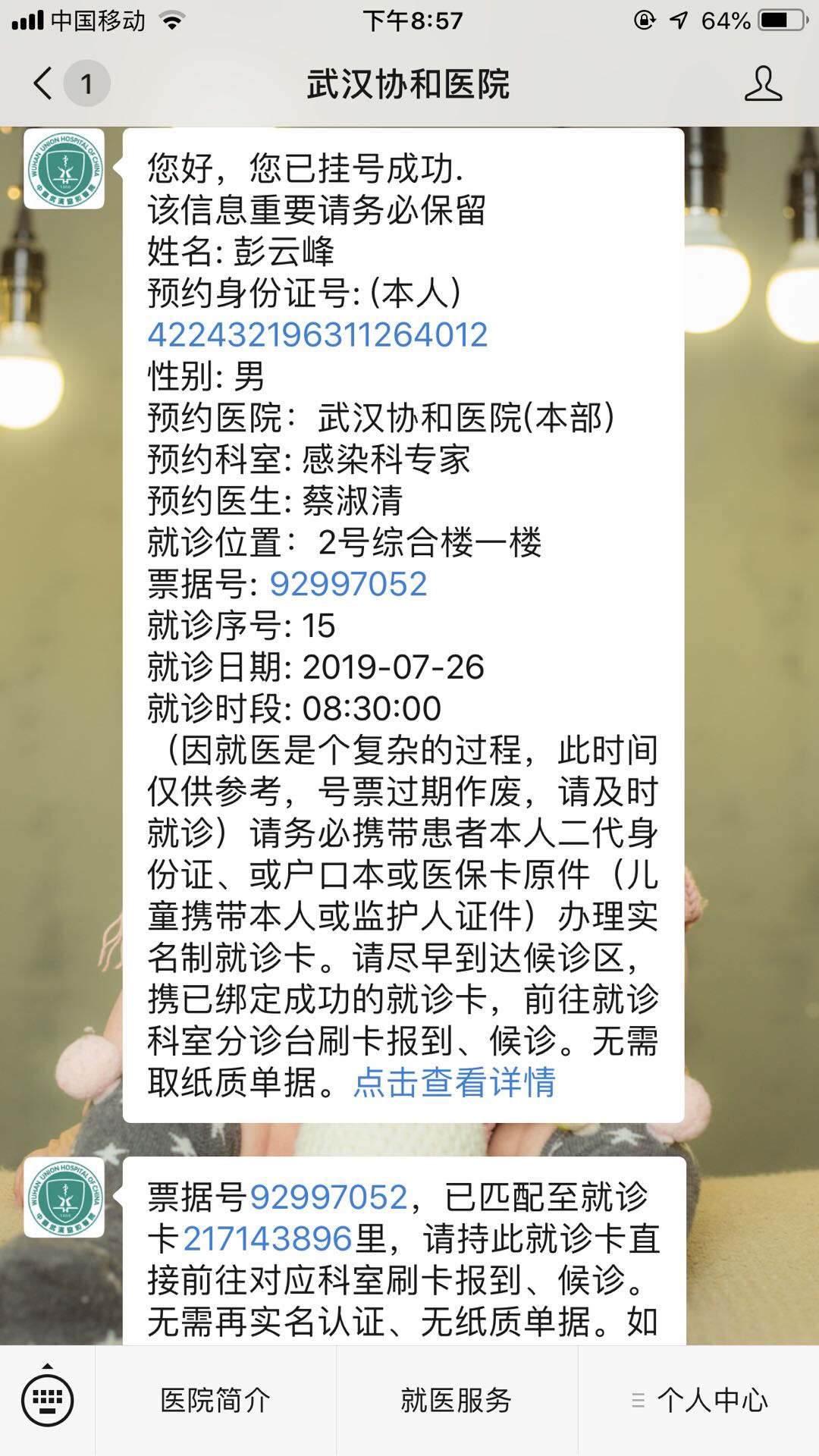Image resolution: width=819 pixels, height=1456 pixels.
Task: Go back to the chat list
Action: pyautogui.click(x=44, y=83)
